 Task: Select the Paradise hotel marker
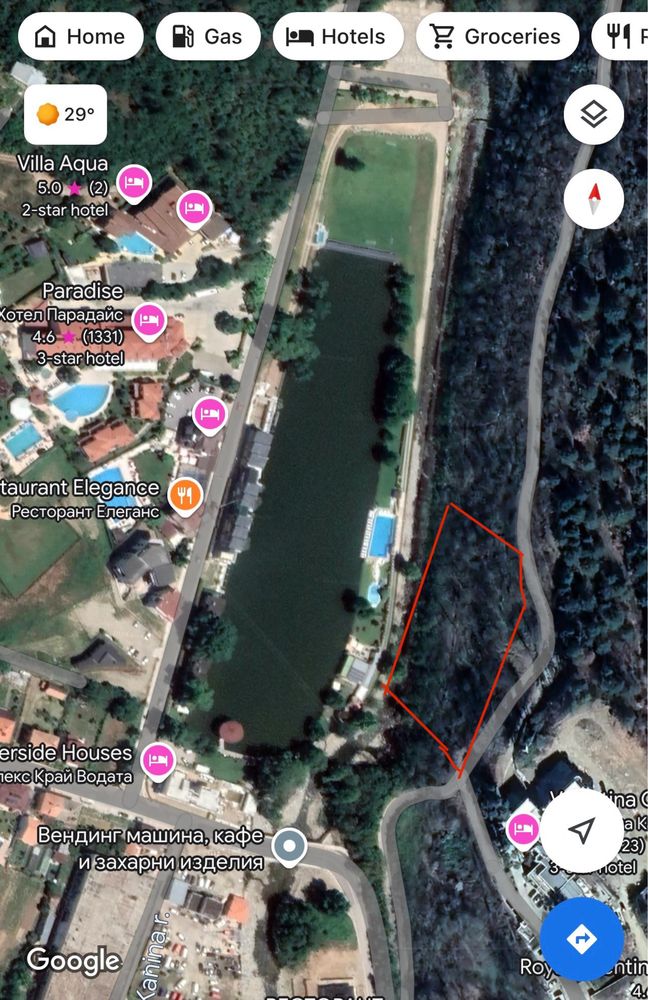tap(149, 319)
